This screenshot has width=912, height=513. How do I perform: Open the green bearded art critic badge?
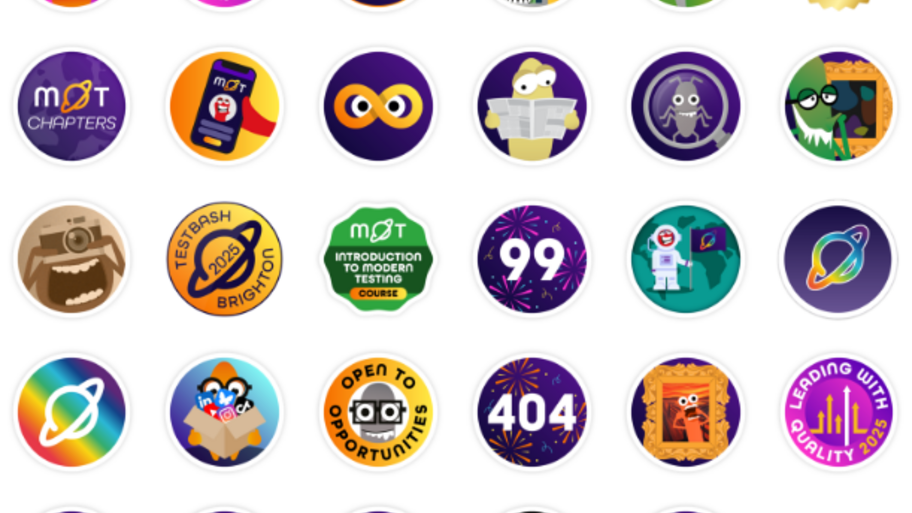coord(838,106)
